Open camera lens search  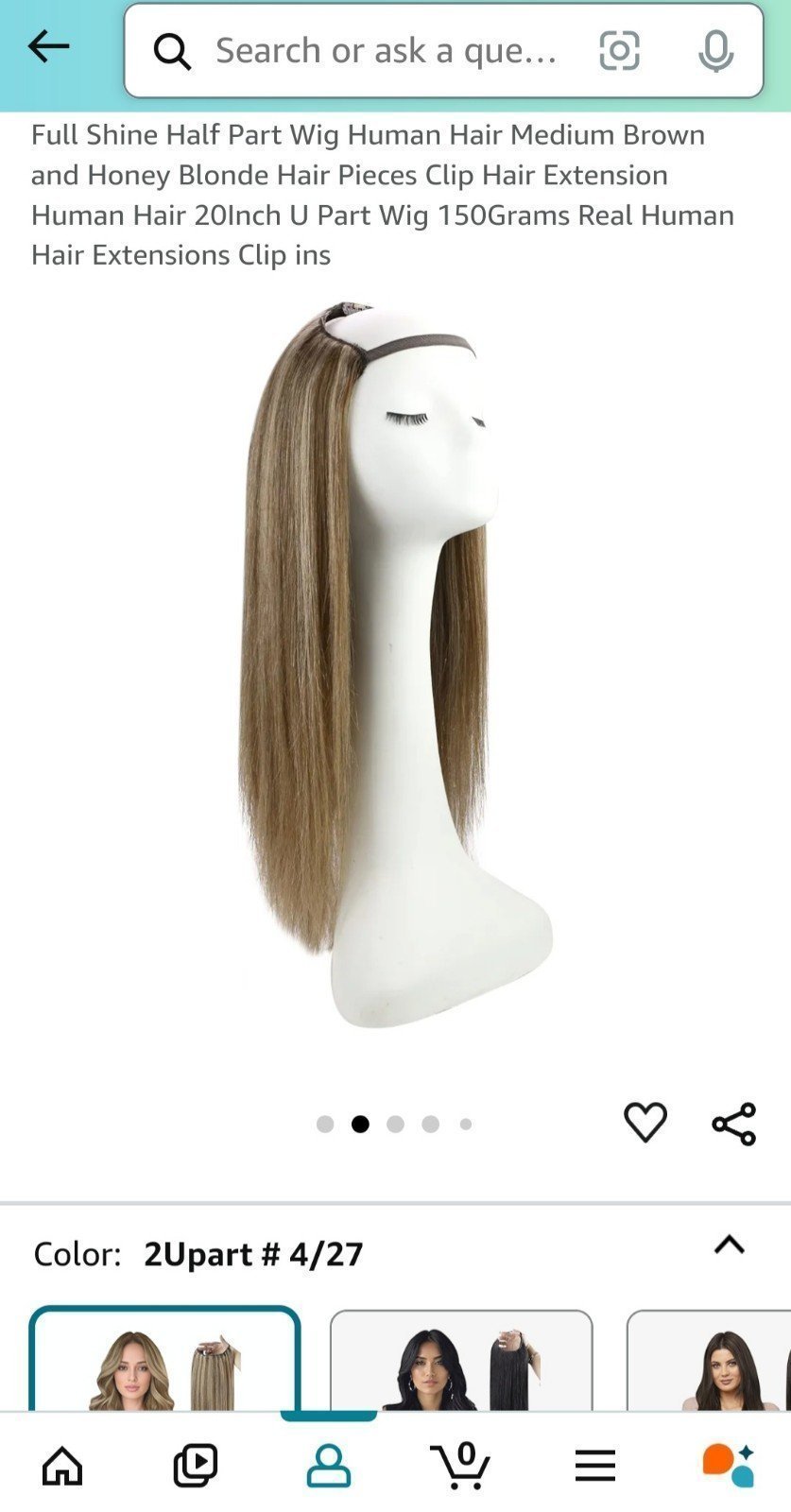coord(619,51)
